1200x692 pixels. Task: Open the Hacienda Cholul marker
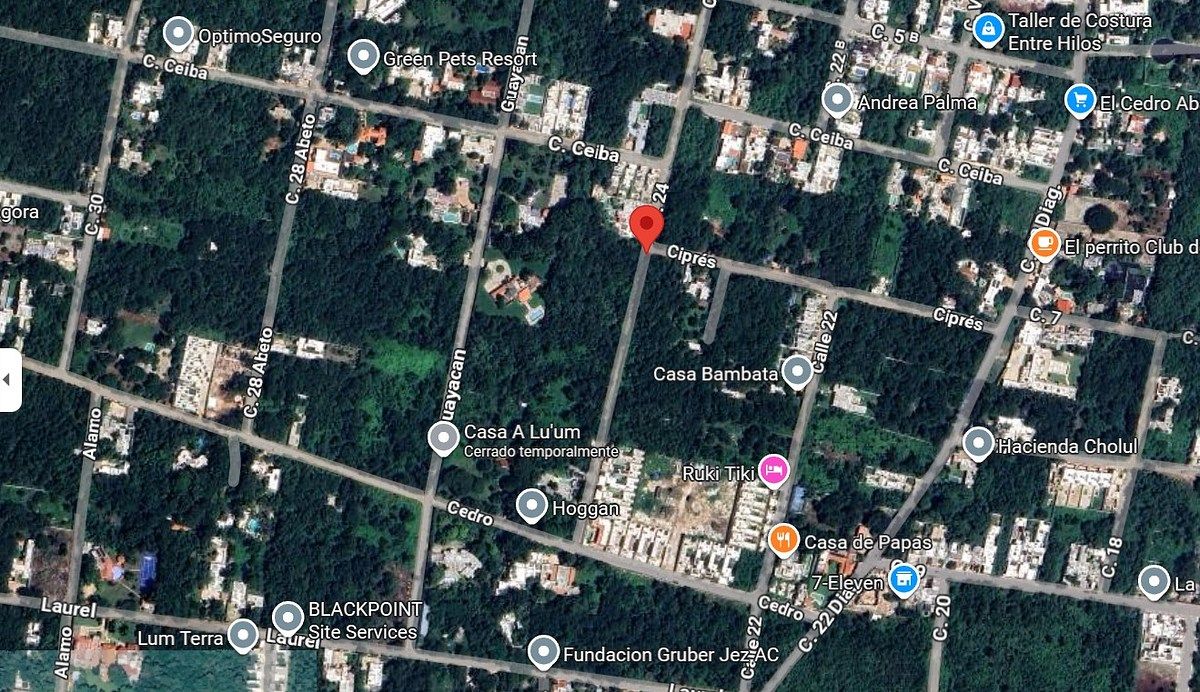click(x=978, y=444)
